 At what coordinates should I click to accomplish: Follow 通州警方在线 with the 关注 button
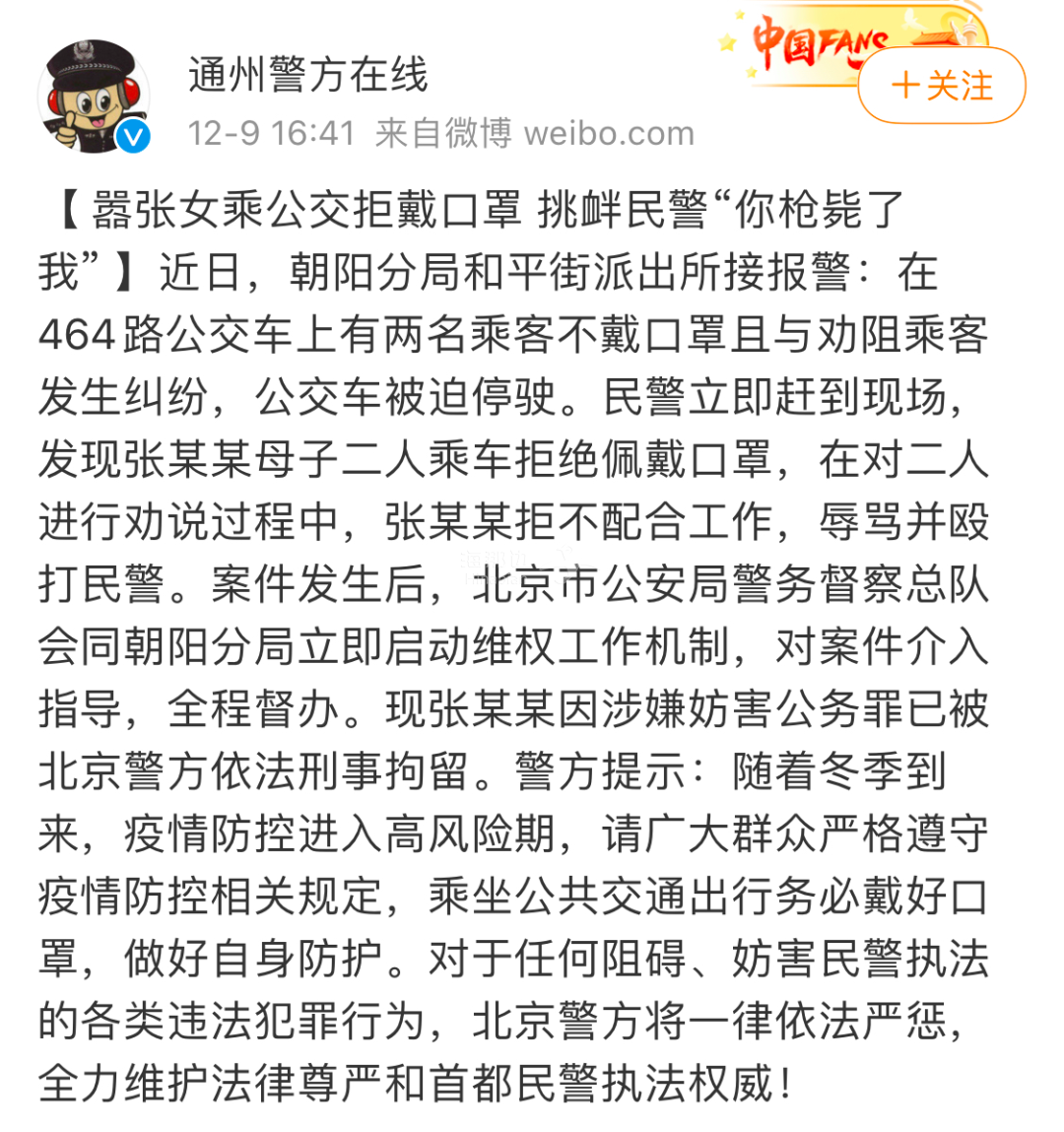pyautogui.click(x=941, y=86)
